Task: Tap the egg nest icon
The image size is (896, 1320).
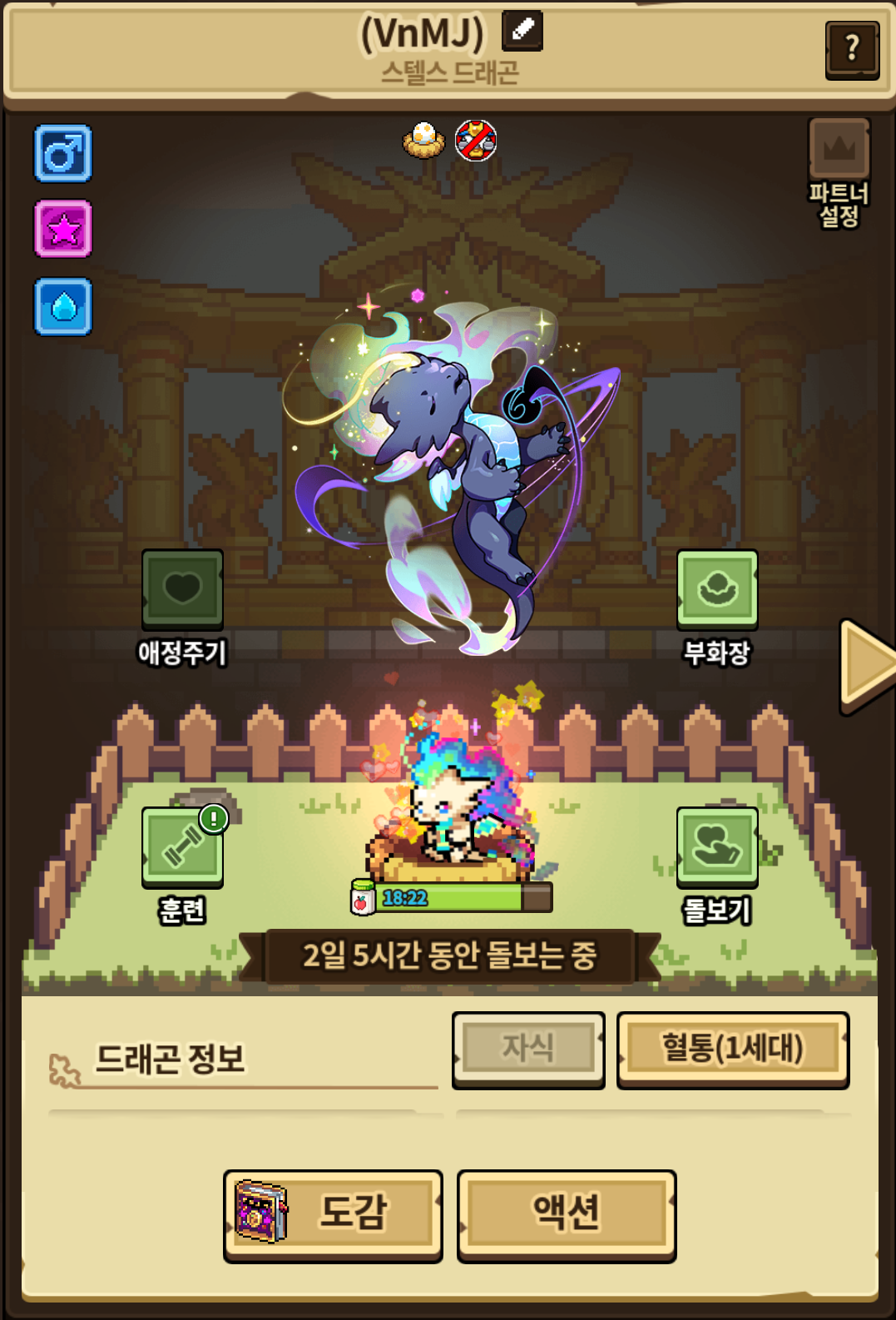Action: pos(424,140)
